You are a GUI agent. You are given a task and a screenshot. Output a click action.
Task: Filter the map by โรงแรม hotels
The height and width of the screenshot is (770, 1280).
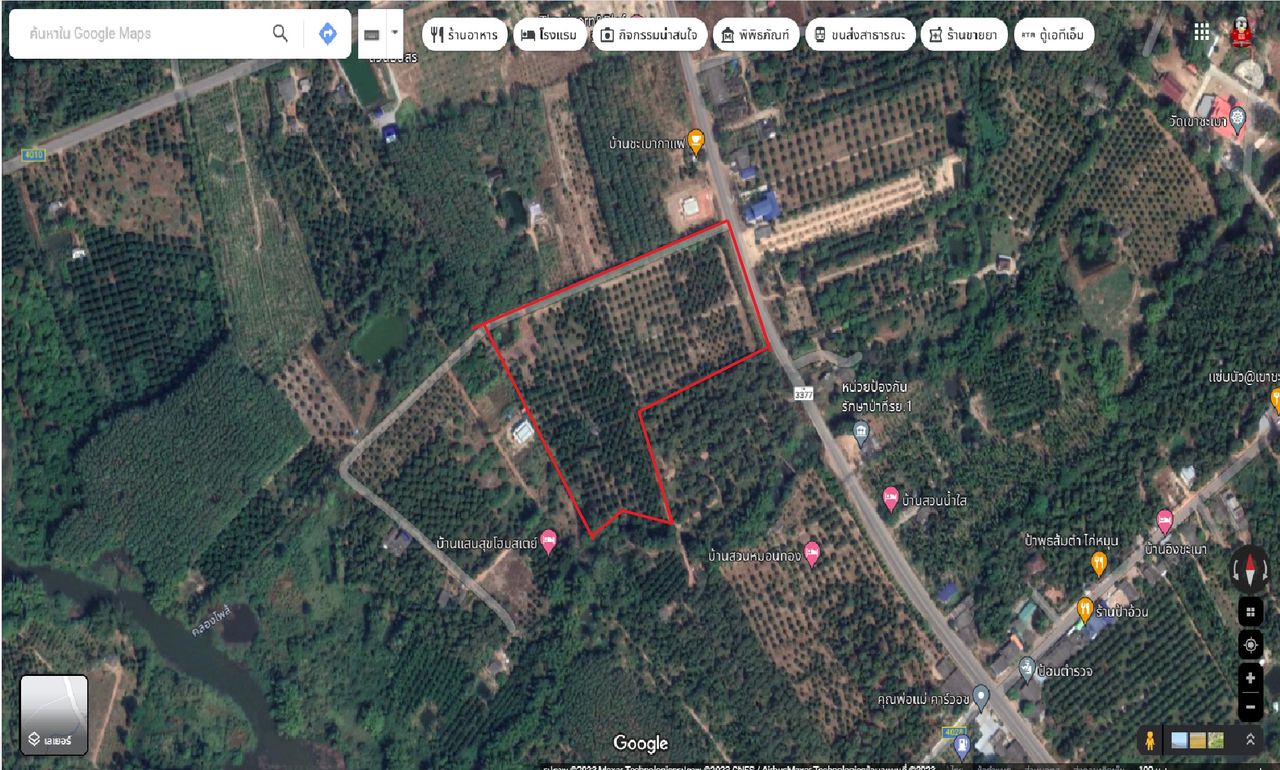click(x=550, y=35)
